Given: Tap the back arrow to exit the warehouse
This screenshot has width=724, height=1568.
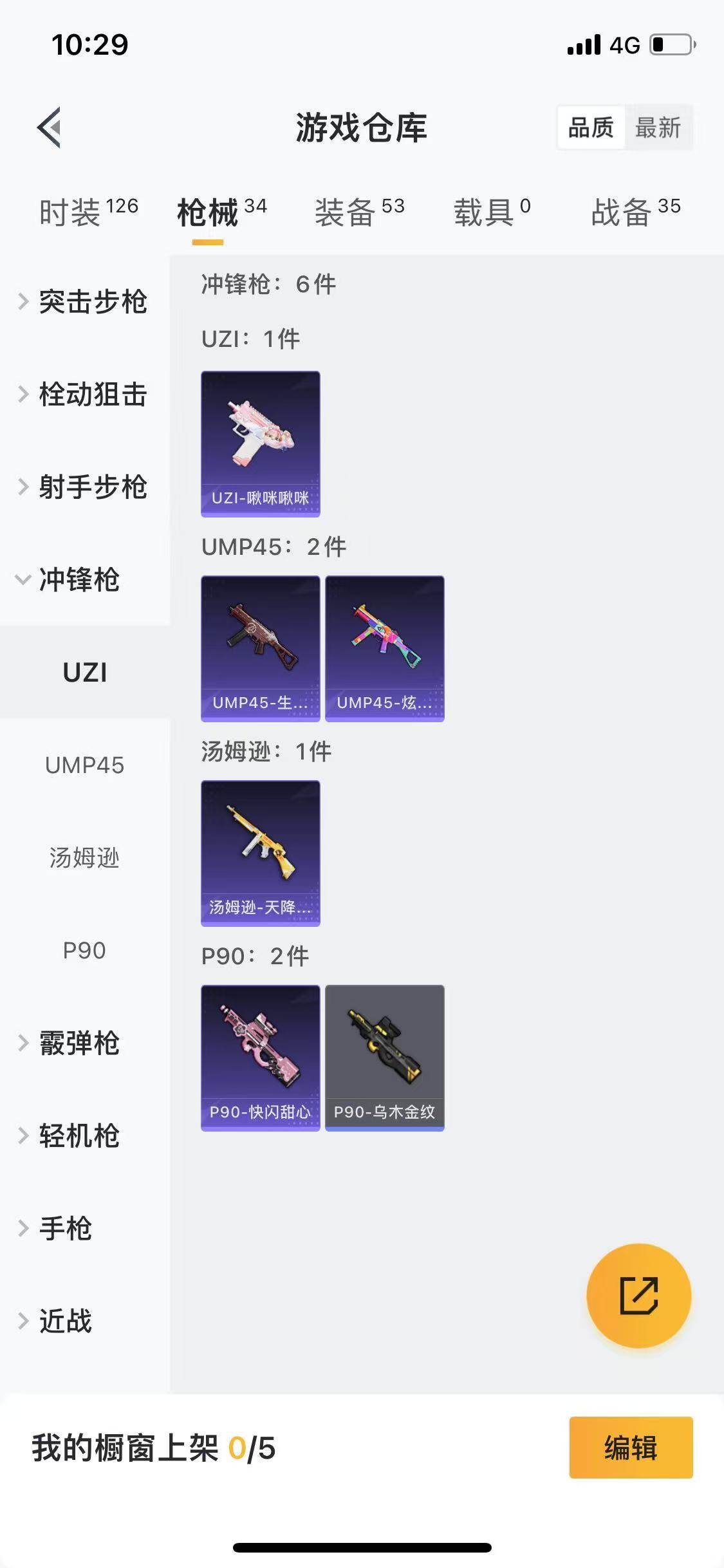Looking at the screenshot, I should tap(50, 127).
